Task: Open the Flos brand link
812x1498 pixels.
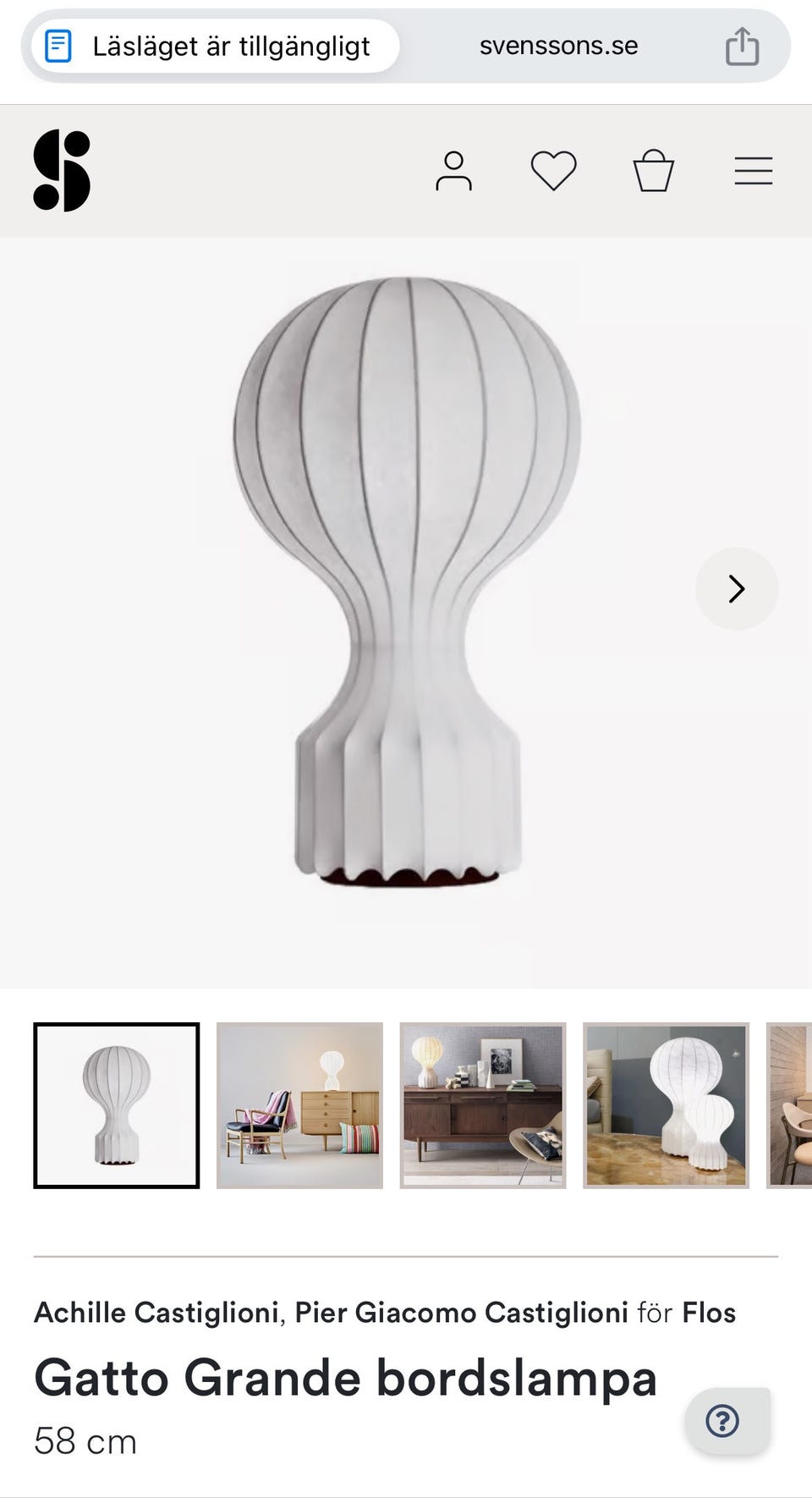Action: tap(709, 1313)
